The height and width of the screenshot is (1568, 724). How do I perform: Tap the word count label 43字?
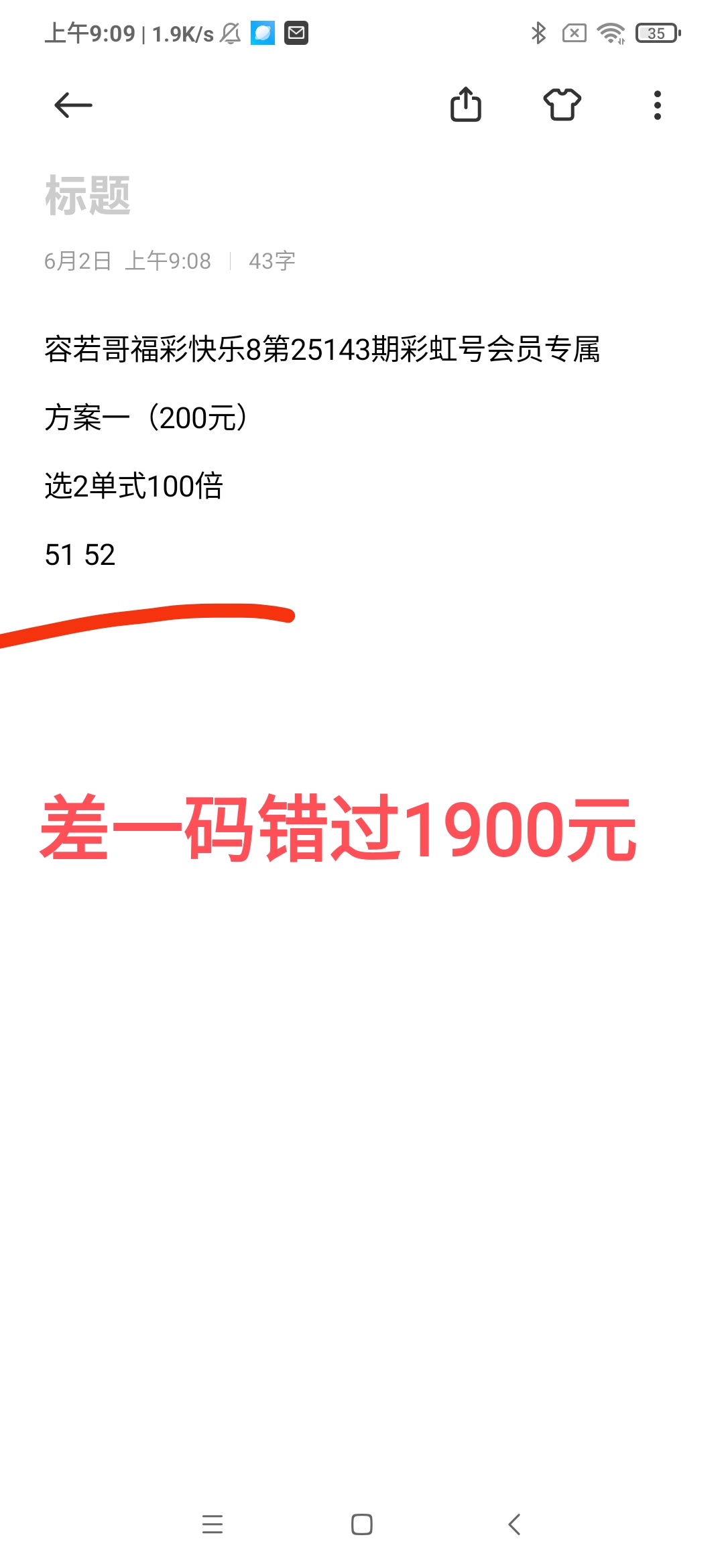coord(272,261)
